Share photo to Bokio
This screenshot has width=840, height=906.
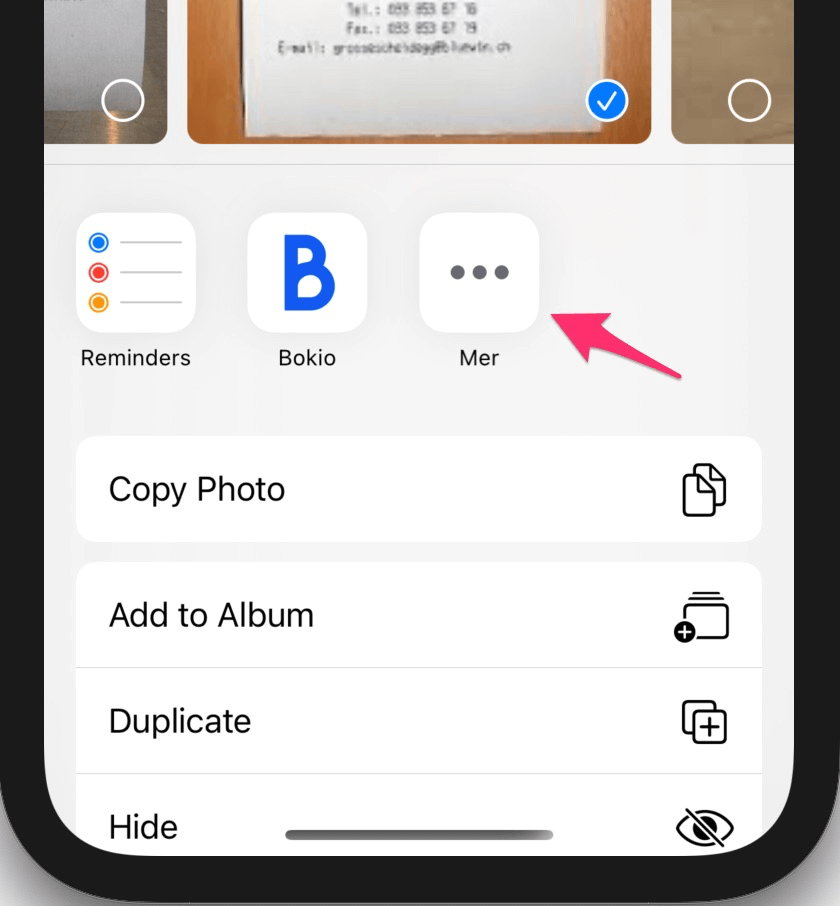(307, 273)
